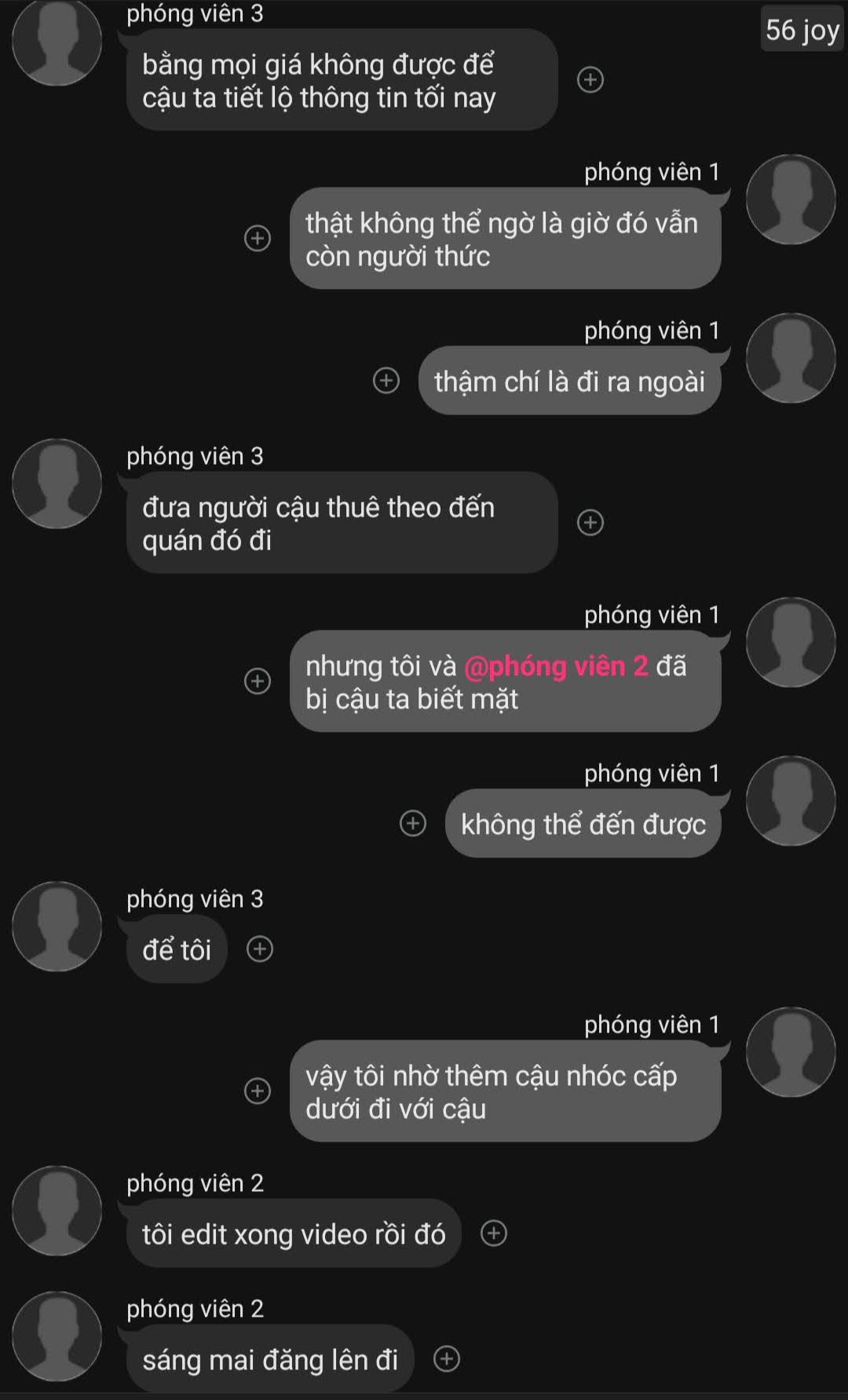Viewport: 848px width, 1400px height.
Task: React to "không thể đến được" message
Action: point(413,823)
